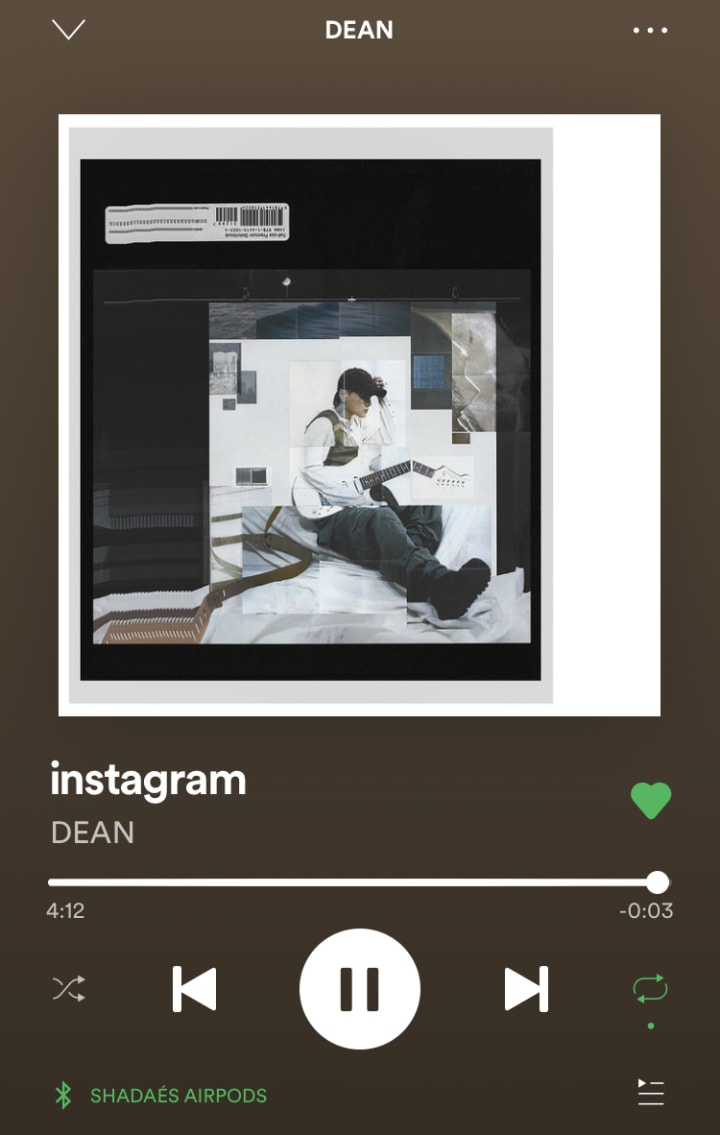Skip back to the previous track
Screen dimensions: 720x1135
tap(194, 990)
